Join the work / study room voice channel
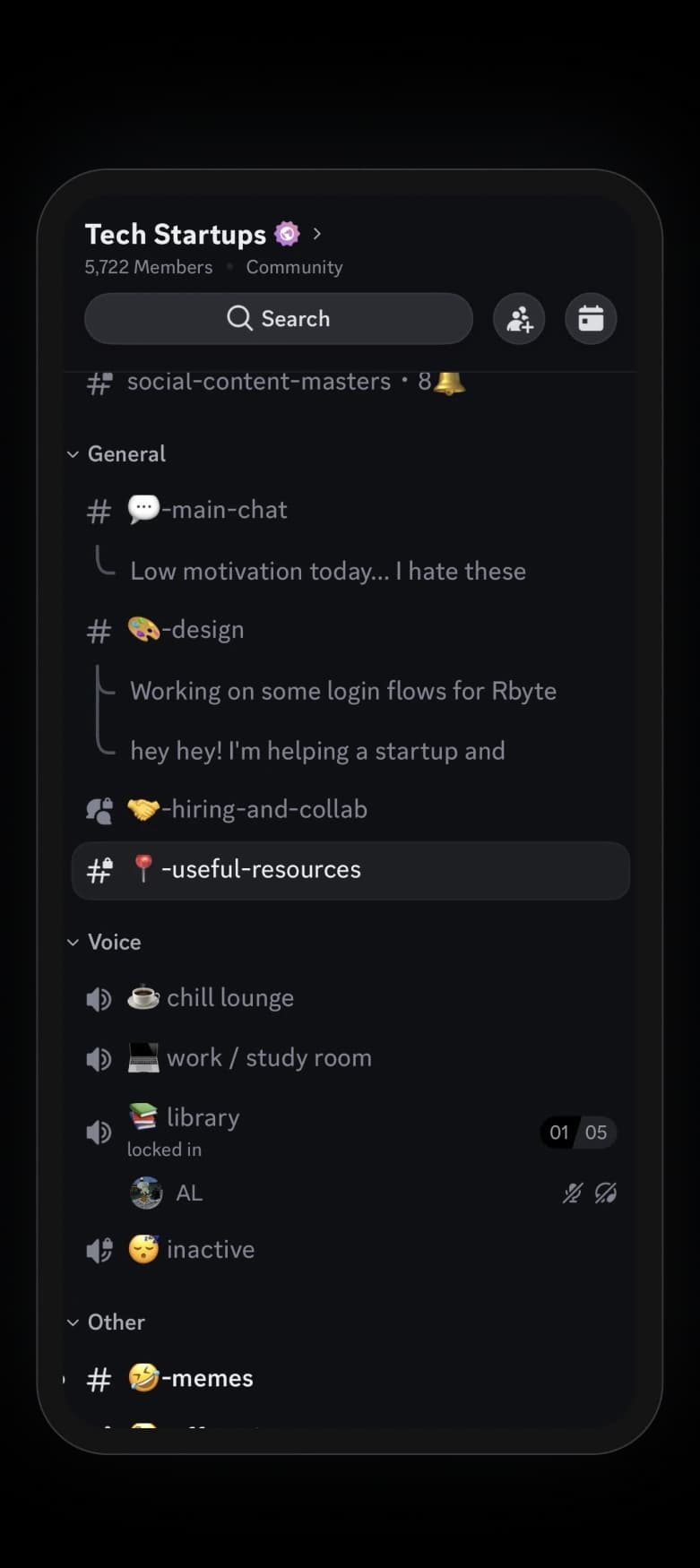The width and height of the screenshot is (700, 1568). pos(268,1058)
